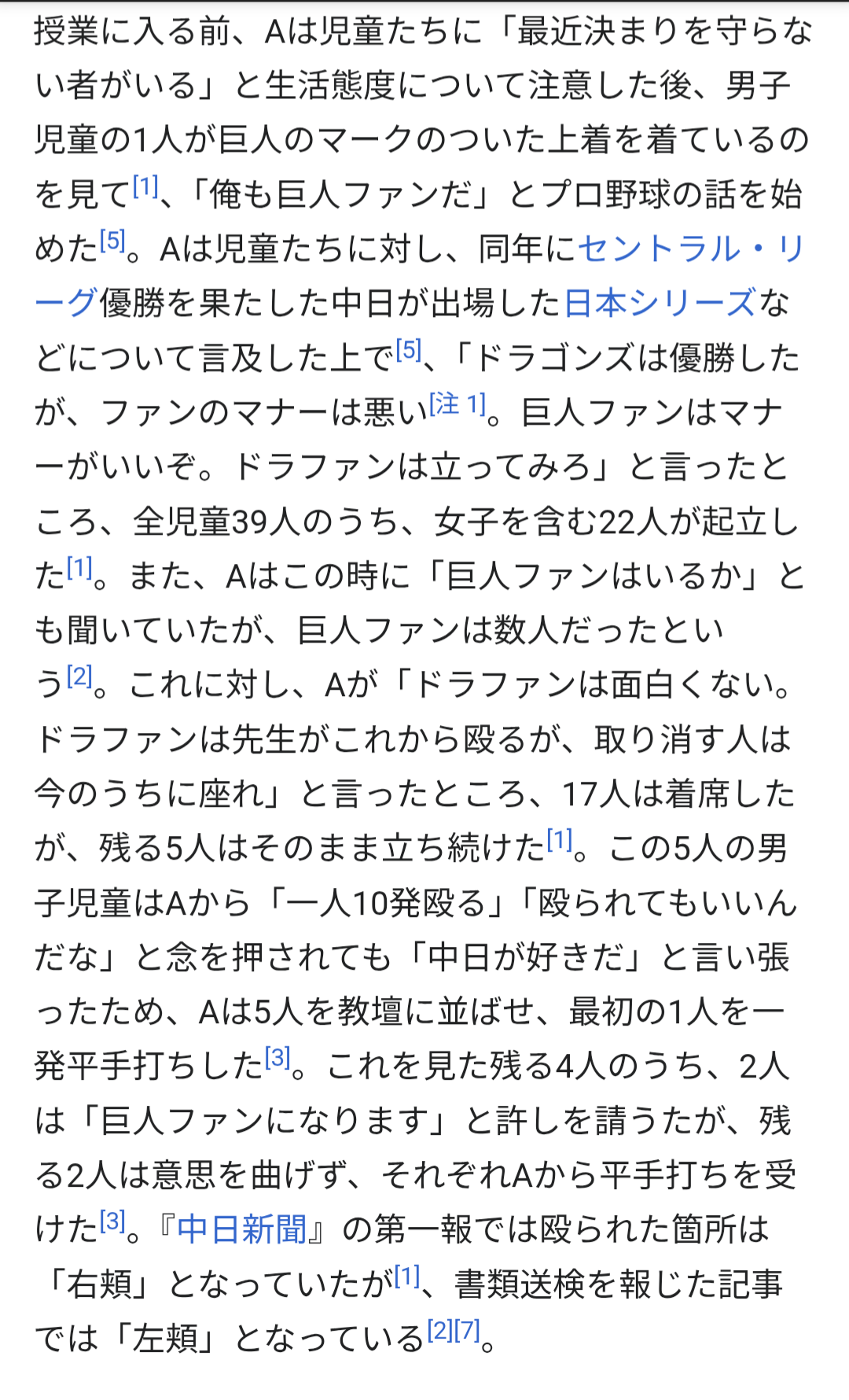Tap citation [2] after だったという
Image resolution: width=849 pixels, height=1400 pixels.
point(79,676)
